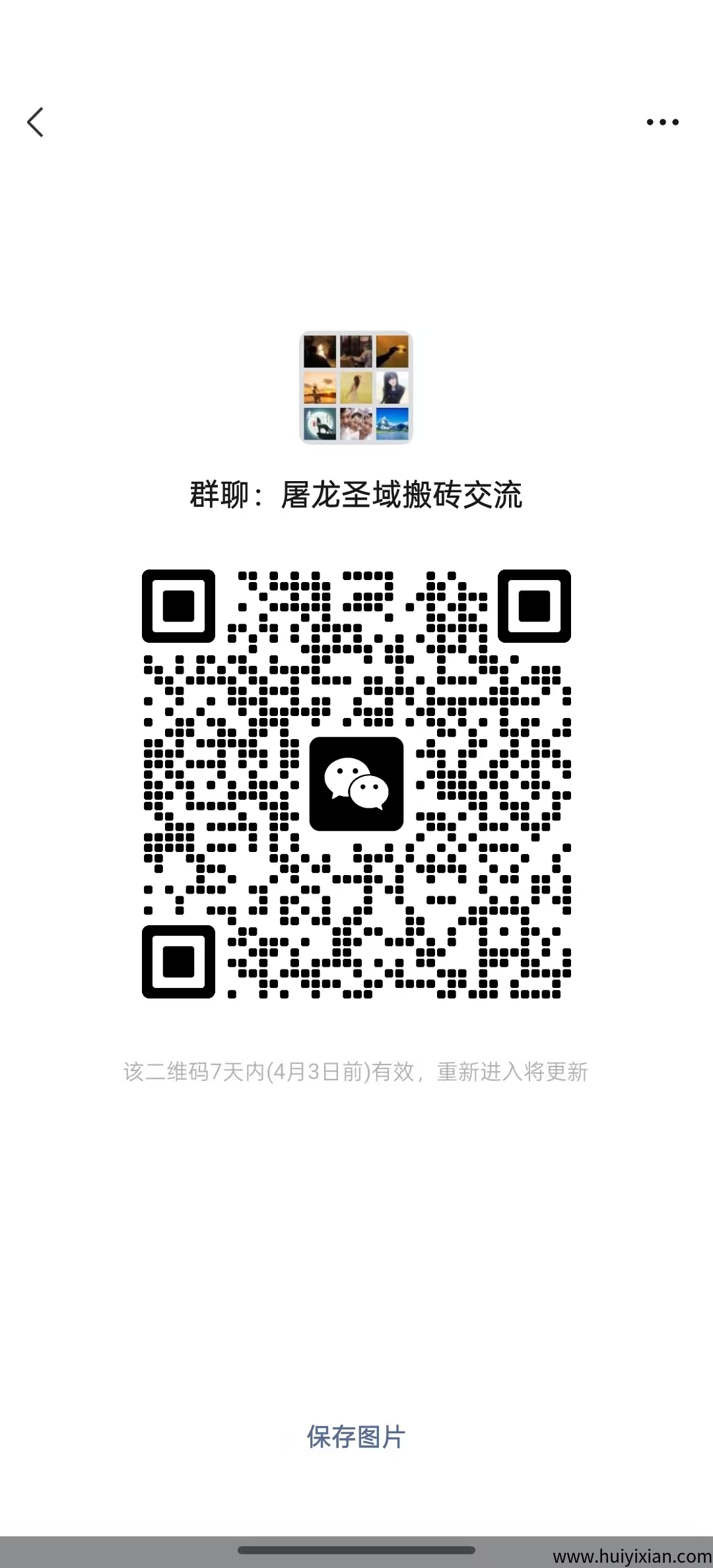Select the top-left member photo in avatar
The height and width of the screenshot is (1568, 713).
click(320, 351)
